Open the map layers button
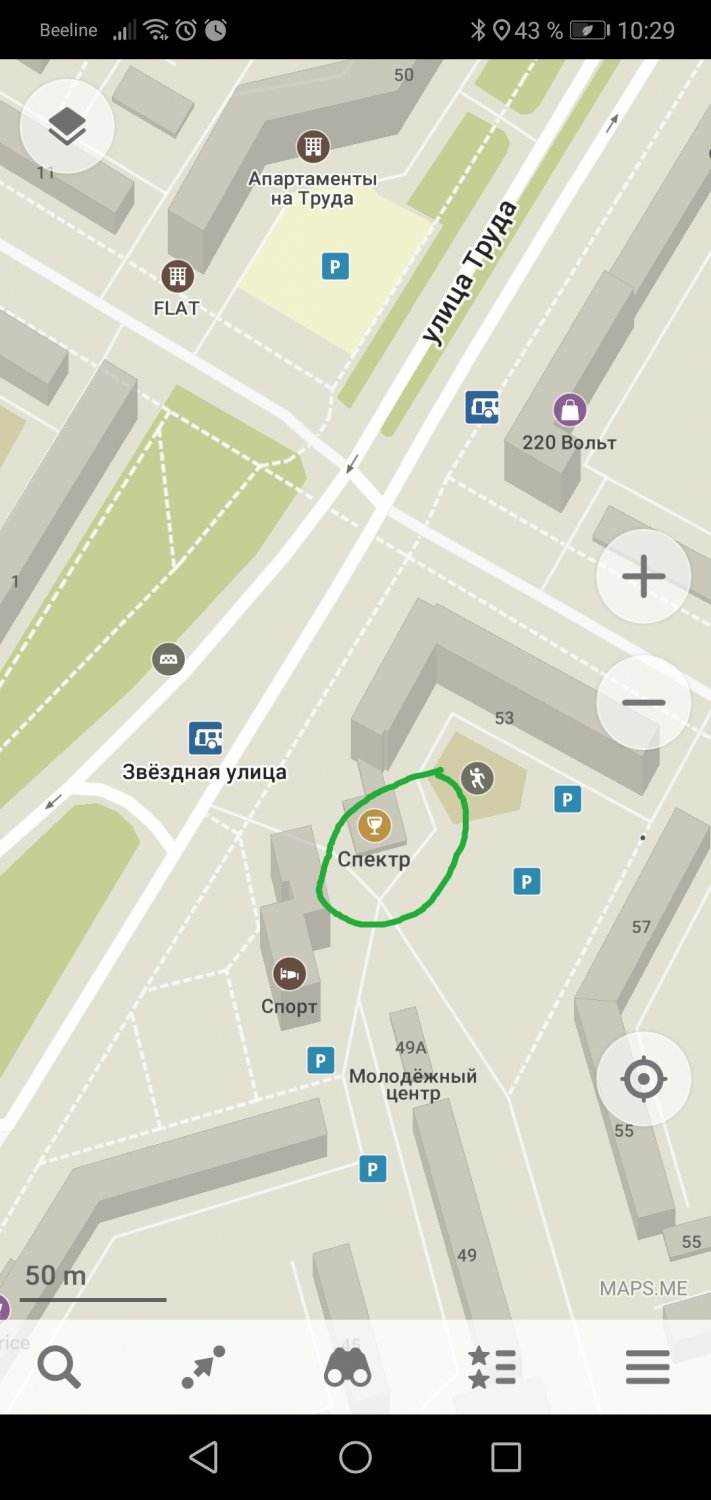The image size is (711, 1500). [67, 126]
